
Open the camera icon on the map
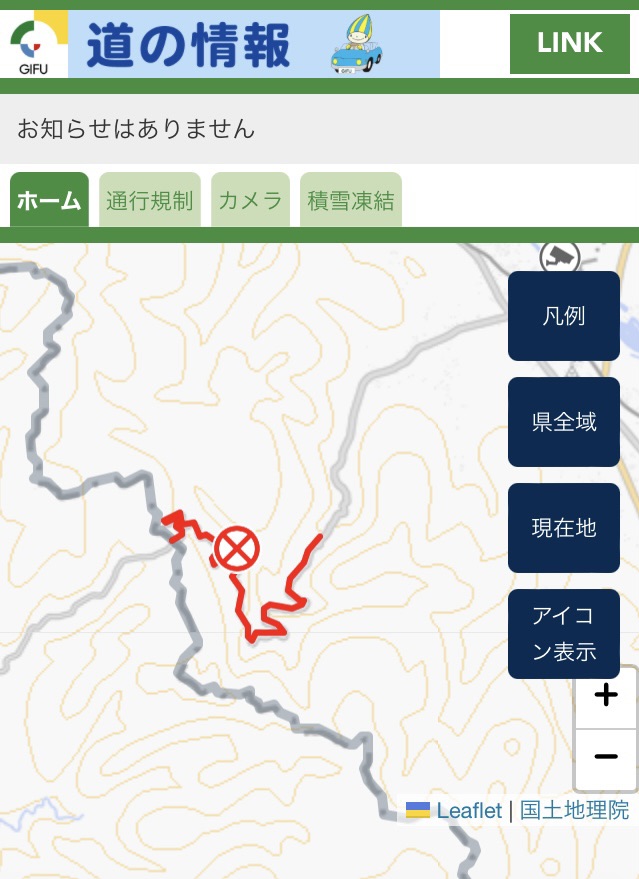pyautogui.click(x=559, y=257)
